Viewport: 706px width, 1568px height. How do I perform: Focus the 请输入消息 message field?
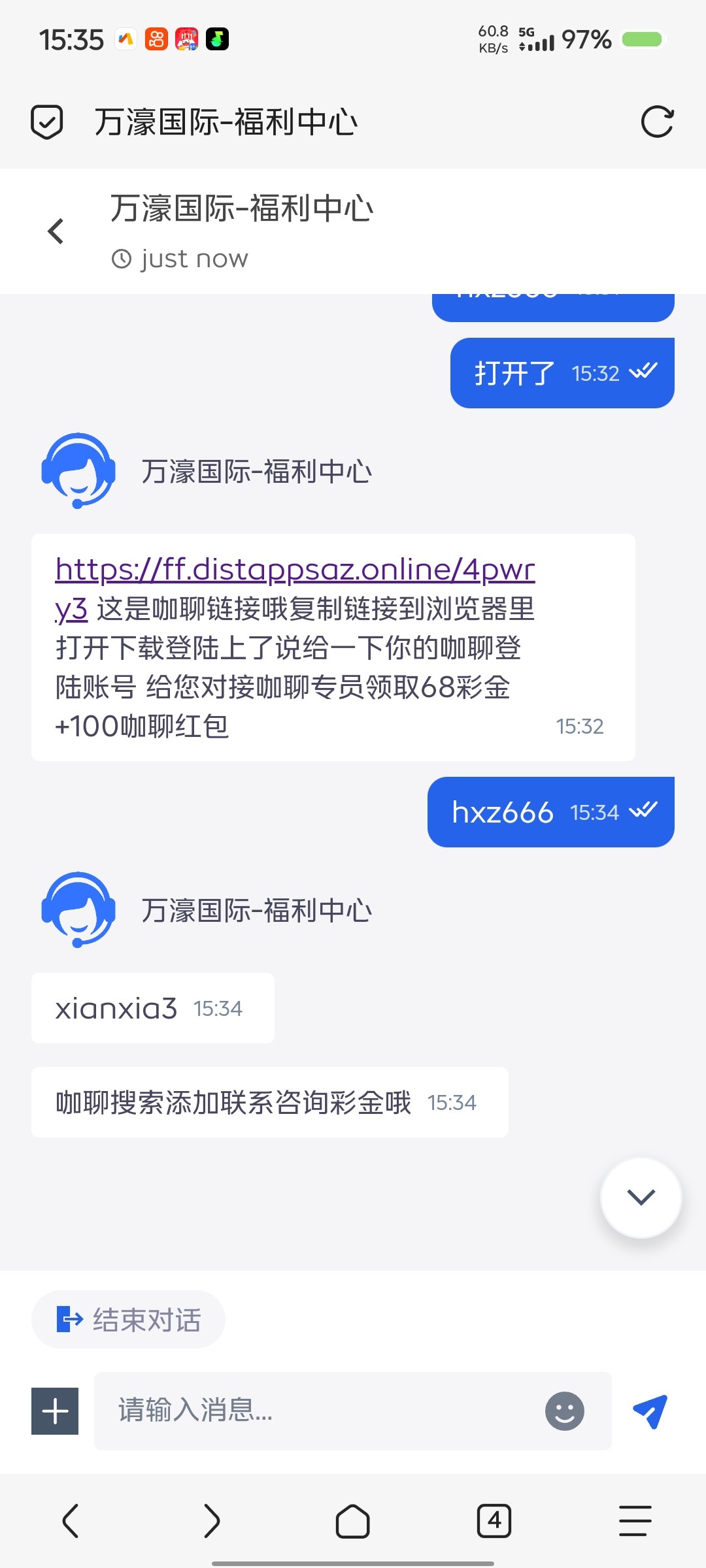click(320, 1411)
